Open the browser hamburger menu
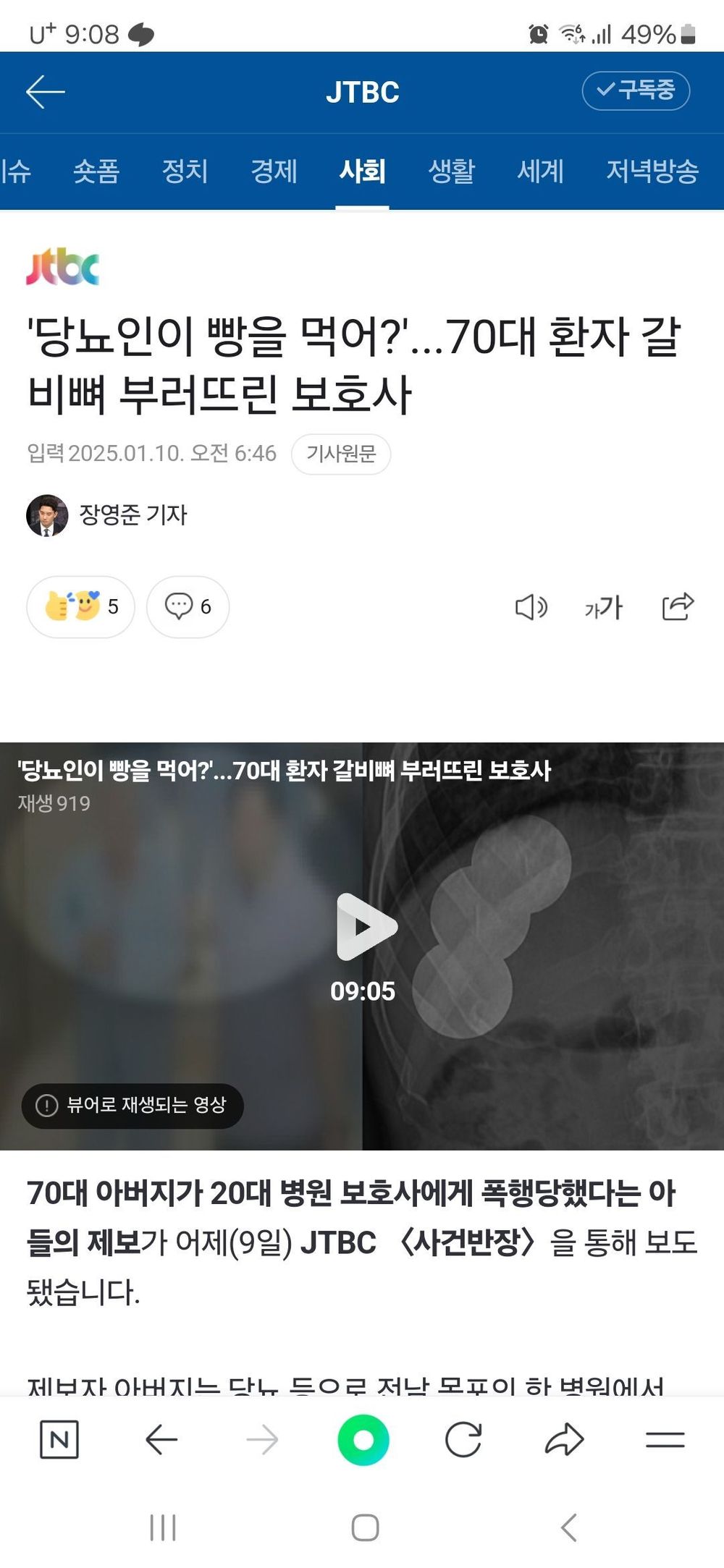The height and width of the screenshot is (1568, 724). (665, 1440)
